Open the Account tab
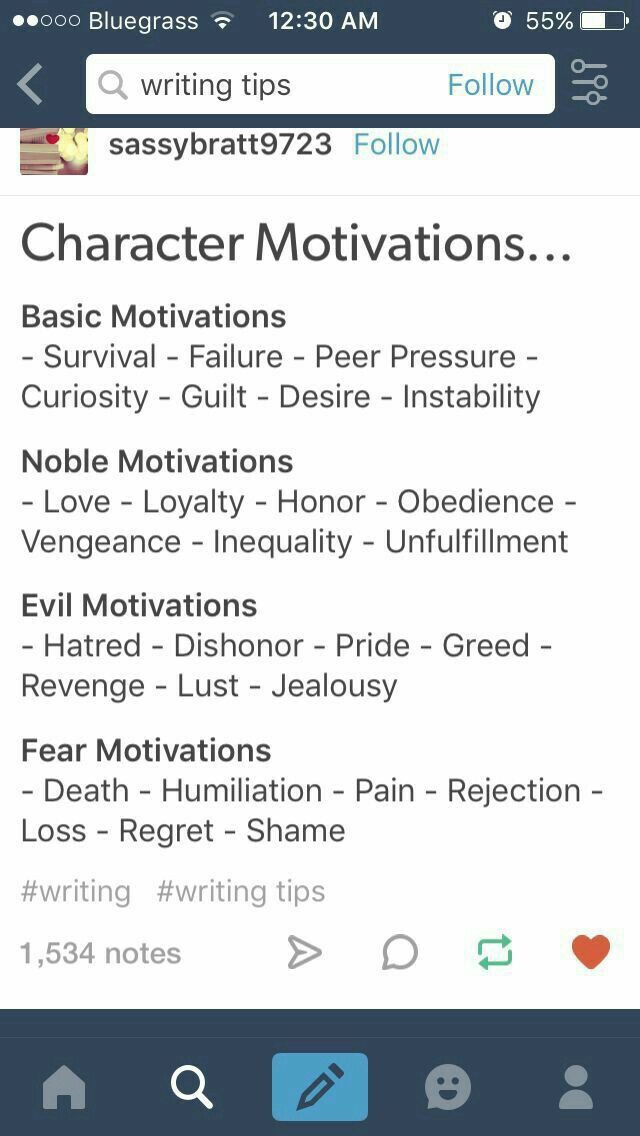This screenshot has width=640, height=1136. click(576, 1086)
